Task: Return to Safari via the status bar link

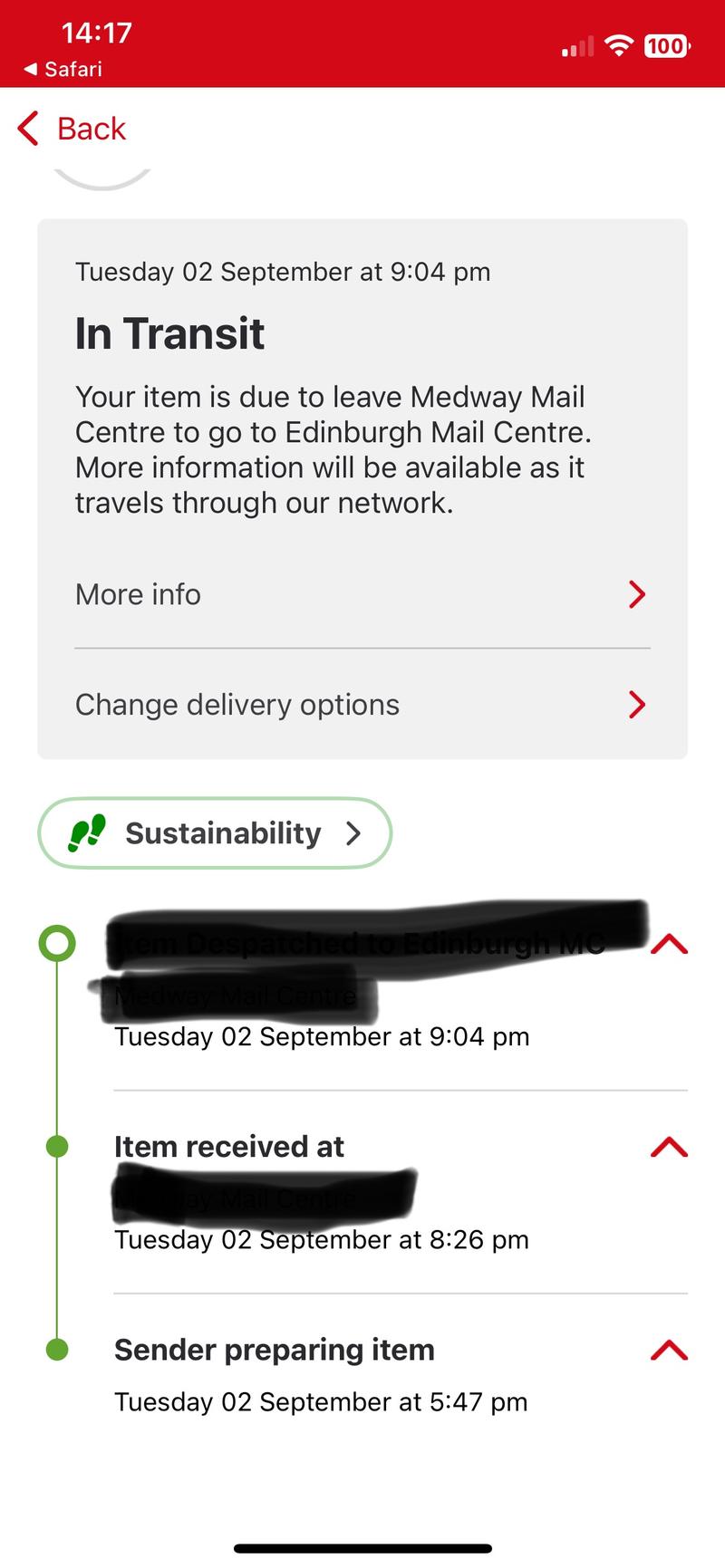Action: point(63,69)
